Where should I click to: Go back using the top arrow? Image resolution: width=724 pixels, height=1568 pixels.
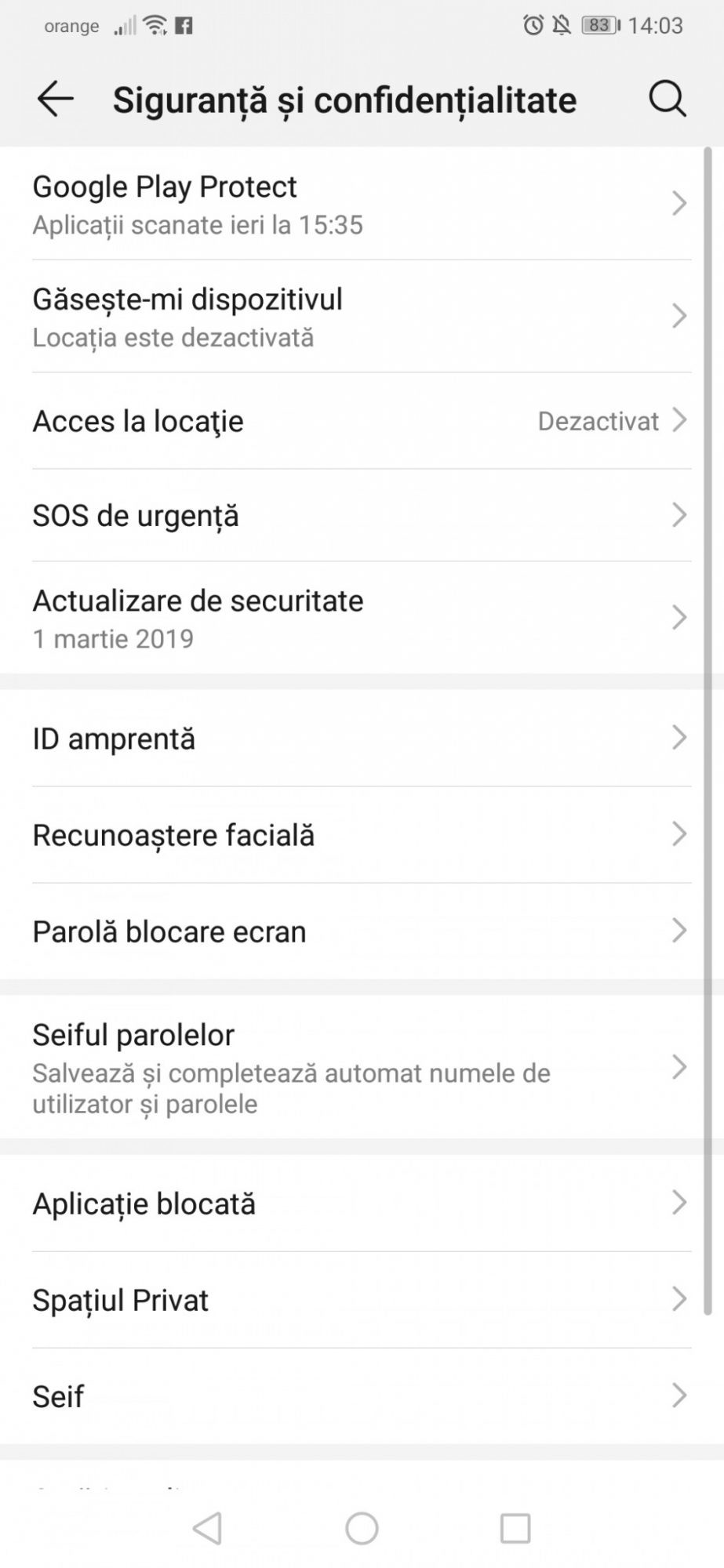point(55,100)
